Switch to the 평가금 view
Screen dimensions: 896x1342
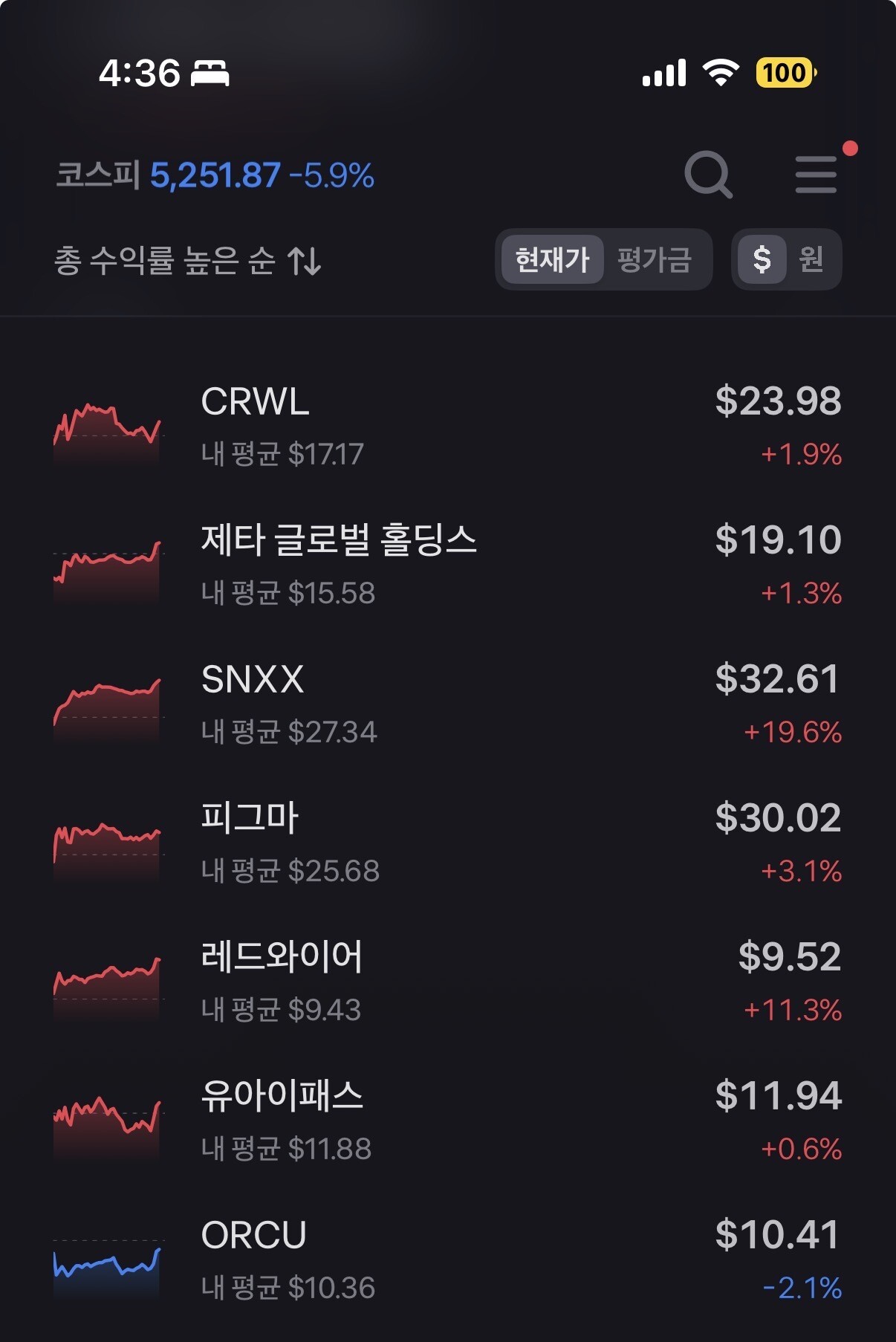[x=655, y=259]
